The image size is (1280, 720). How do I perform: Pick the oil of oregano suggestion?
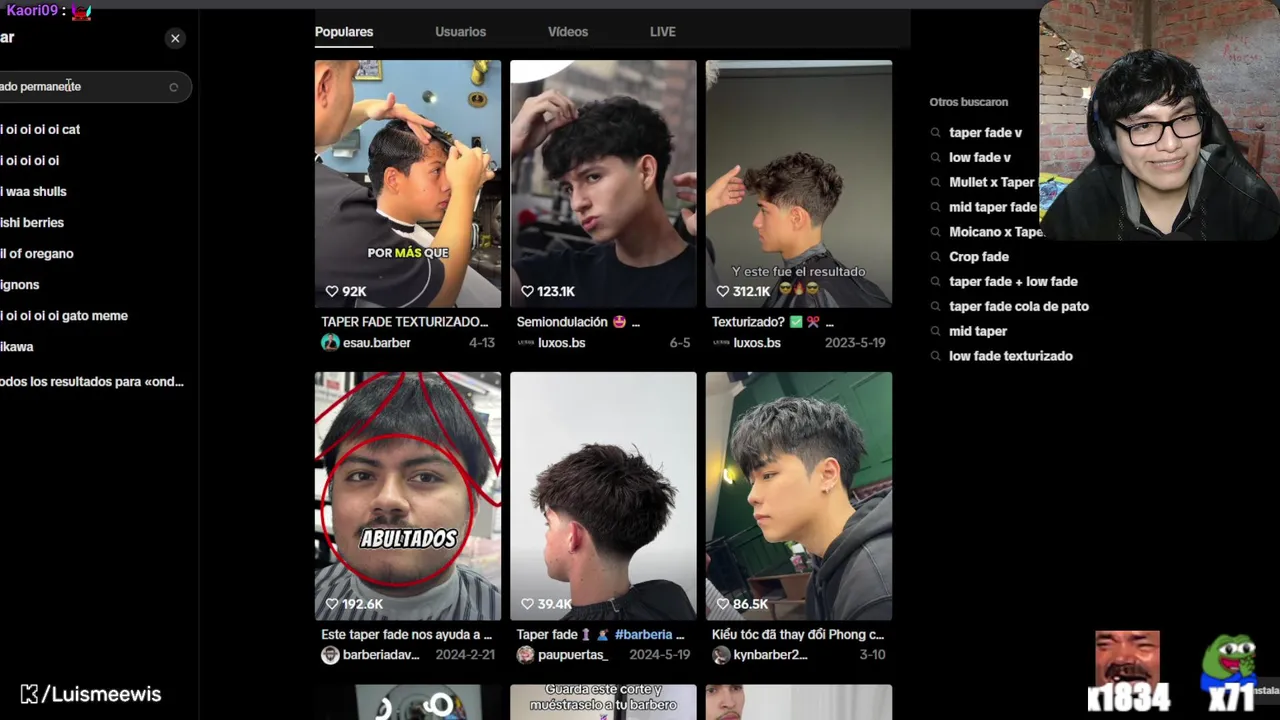[37, 254]
